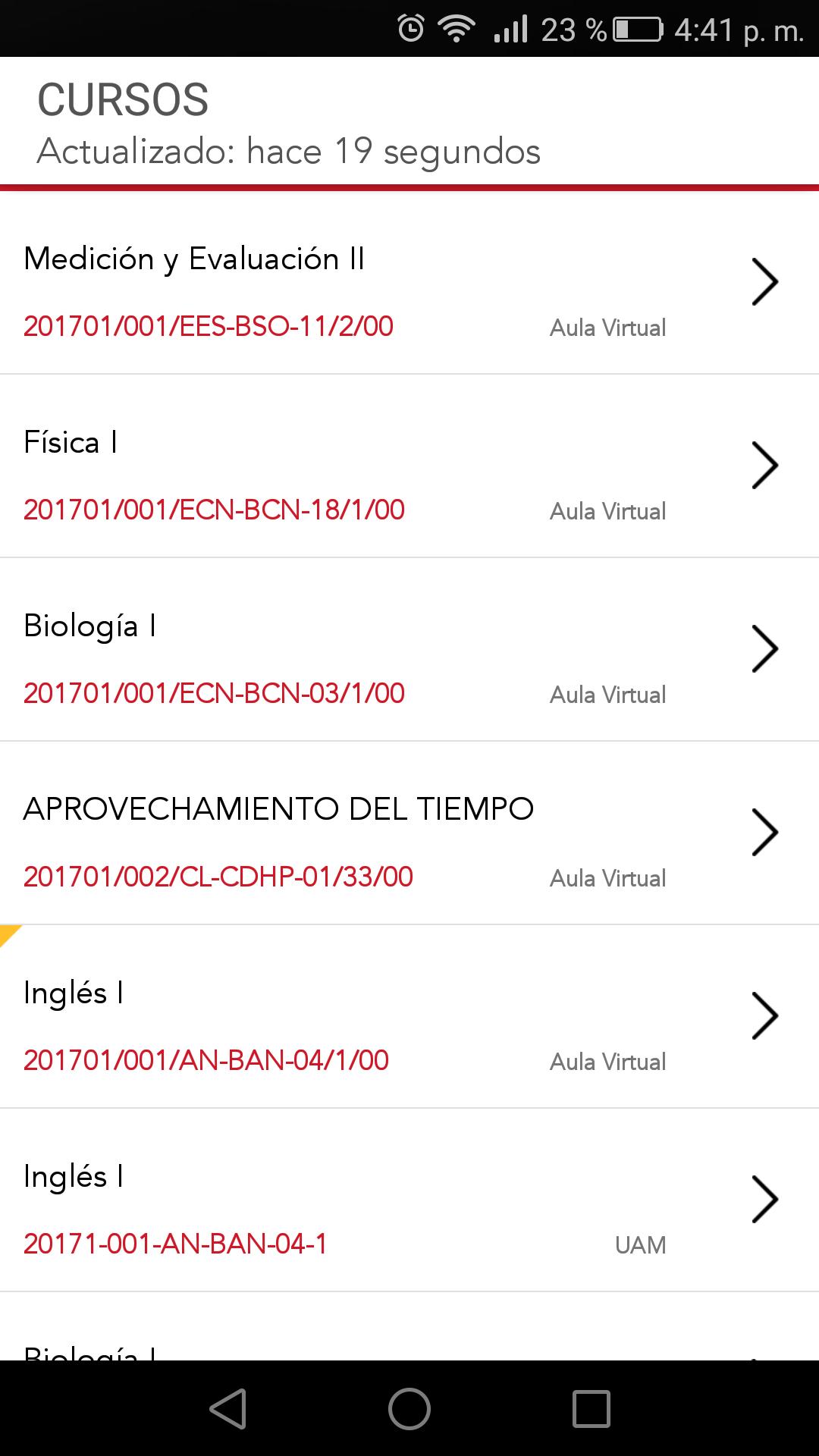The image size is (819, 1456).
Task: Open the Medición y Evaluación II course
Action: coord(409,282)
